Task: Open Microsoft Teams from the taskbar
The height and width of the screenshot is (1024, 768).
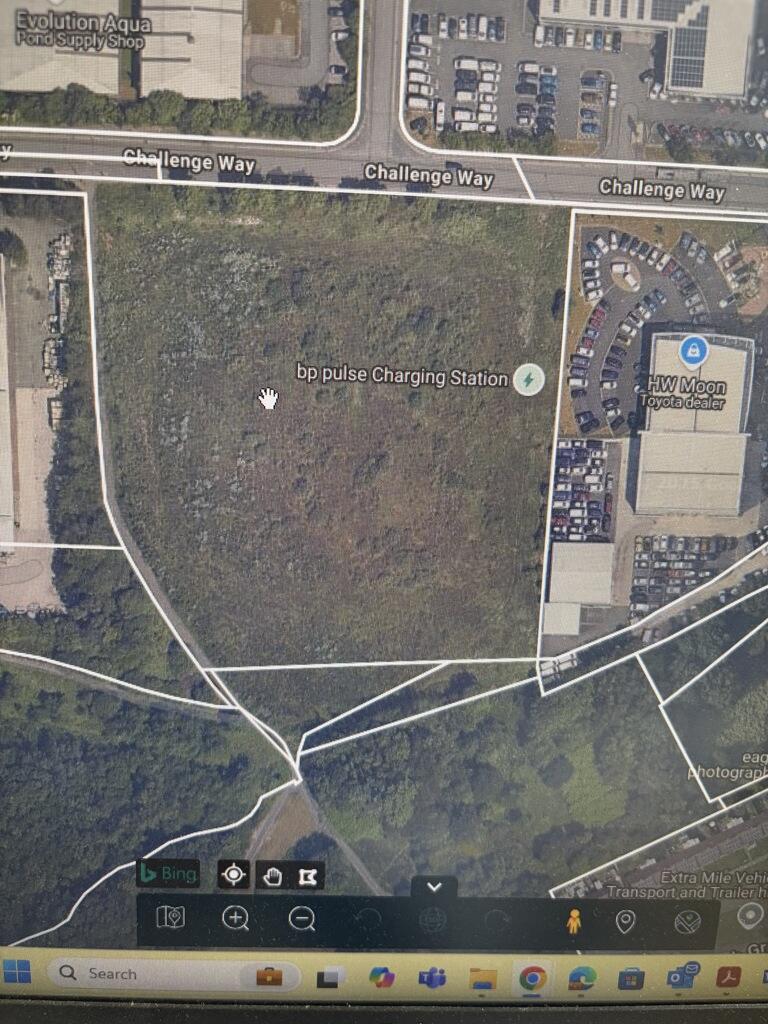Action: pyautogui.click(x=432, y=977)
